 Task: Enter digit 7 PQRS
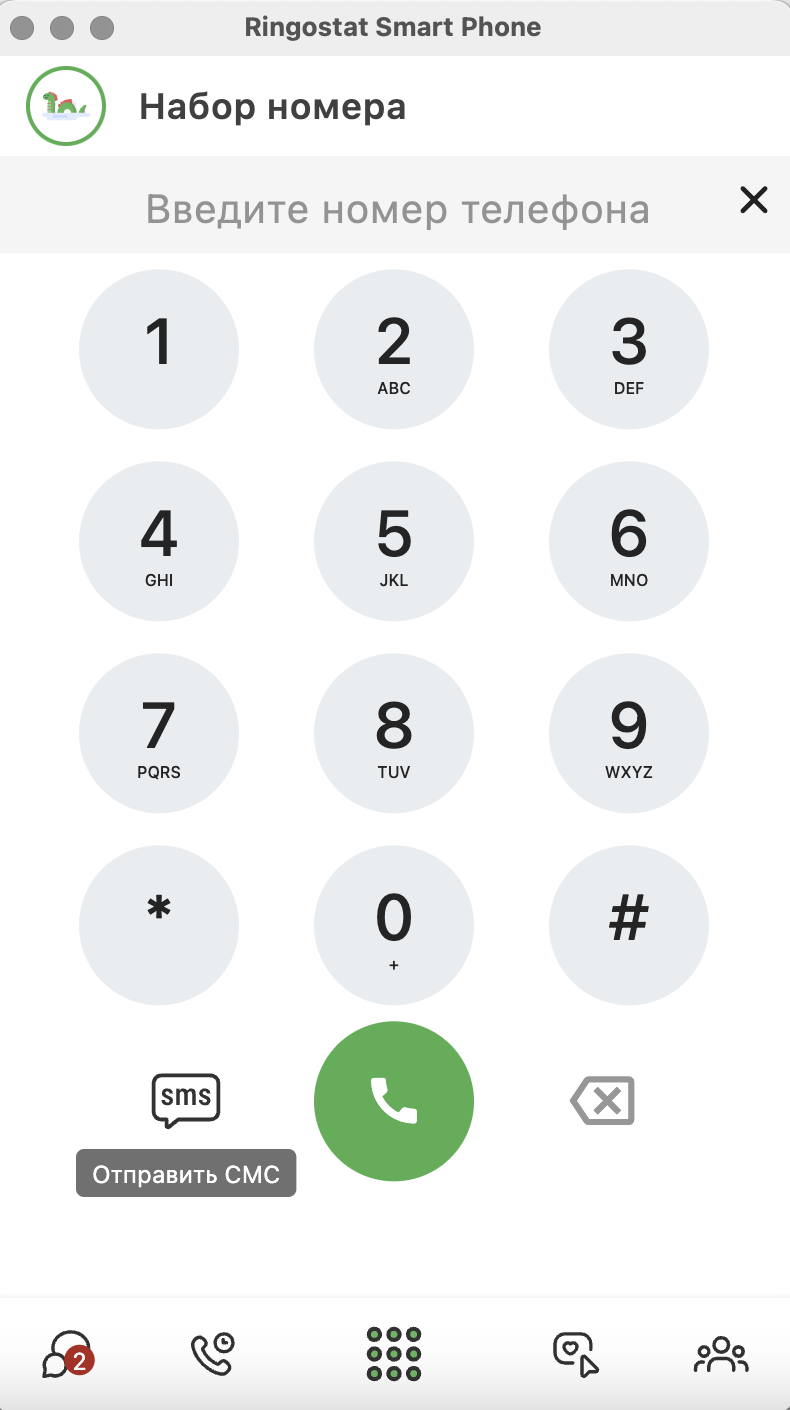159,734
